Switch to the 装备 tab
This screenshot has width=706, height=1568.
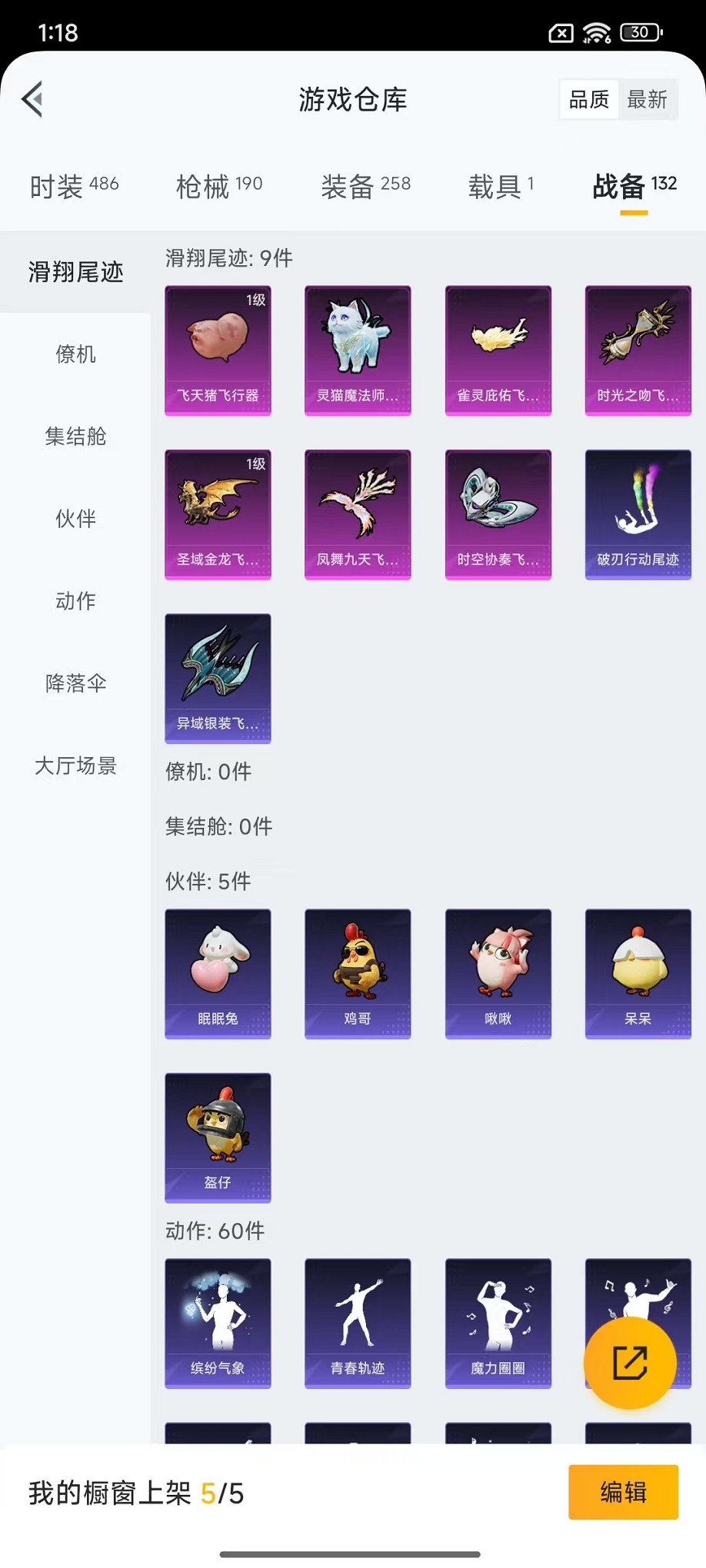click(x=366, y=186)
